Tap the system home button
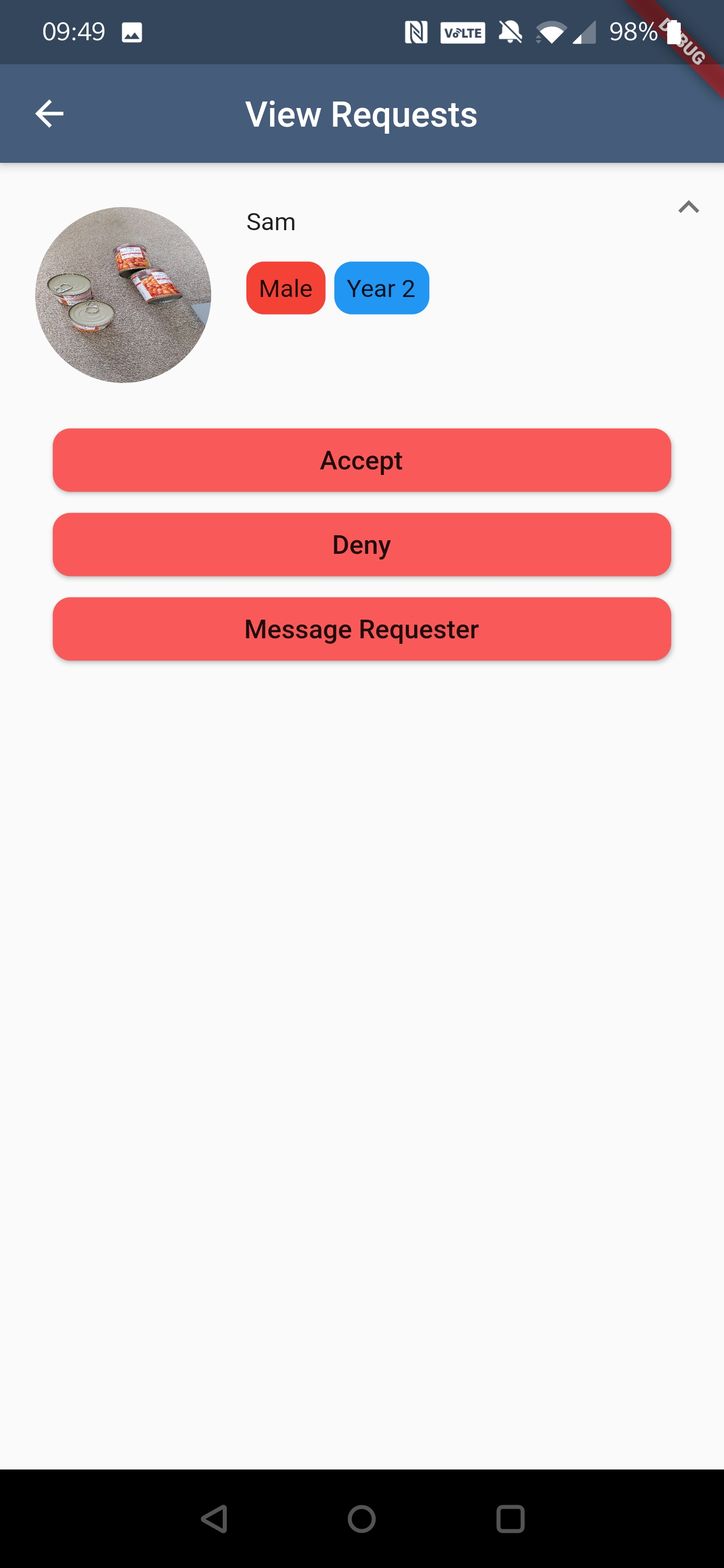 (361, 1519)
